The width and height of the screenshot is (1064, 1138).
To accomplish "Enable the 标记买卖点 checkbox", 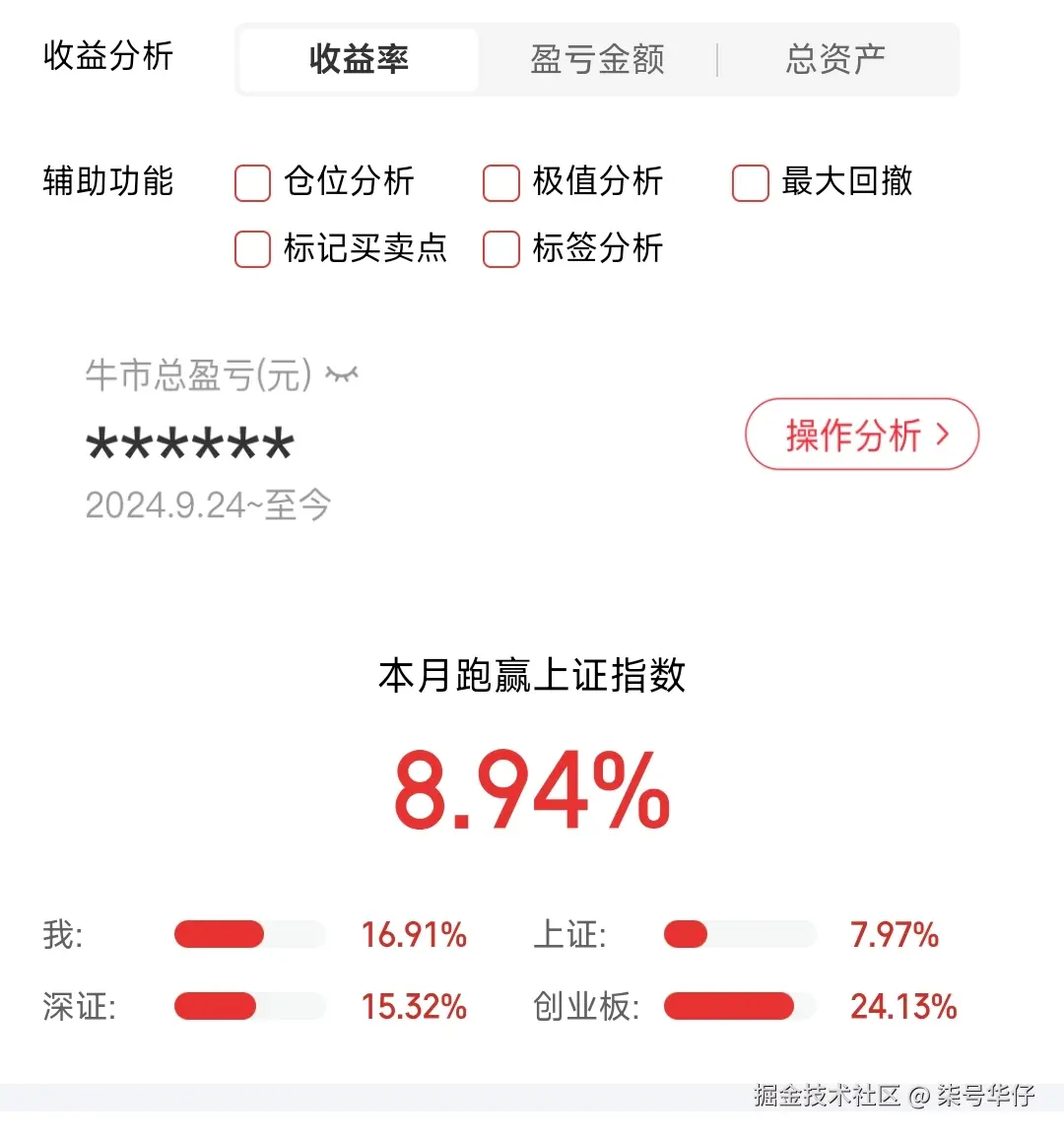I will pos(252,250).
